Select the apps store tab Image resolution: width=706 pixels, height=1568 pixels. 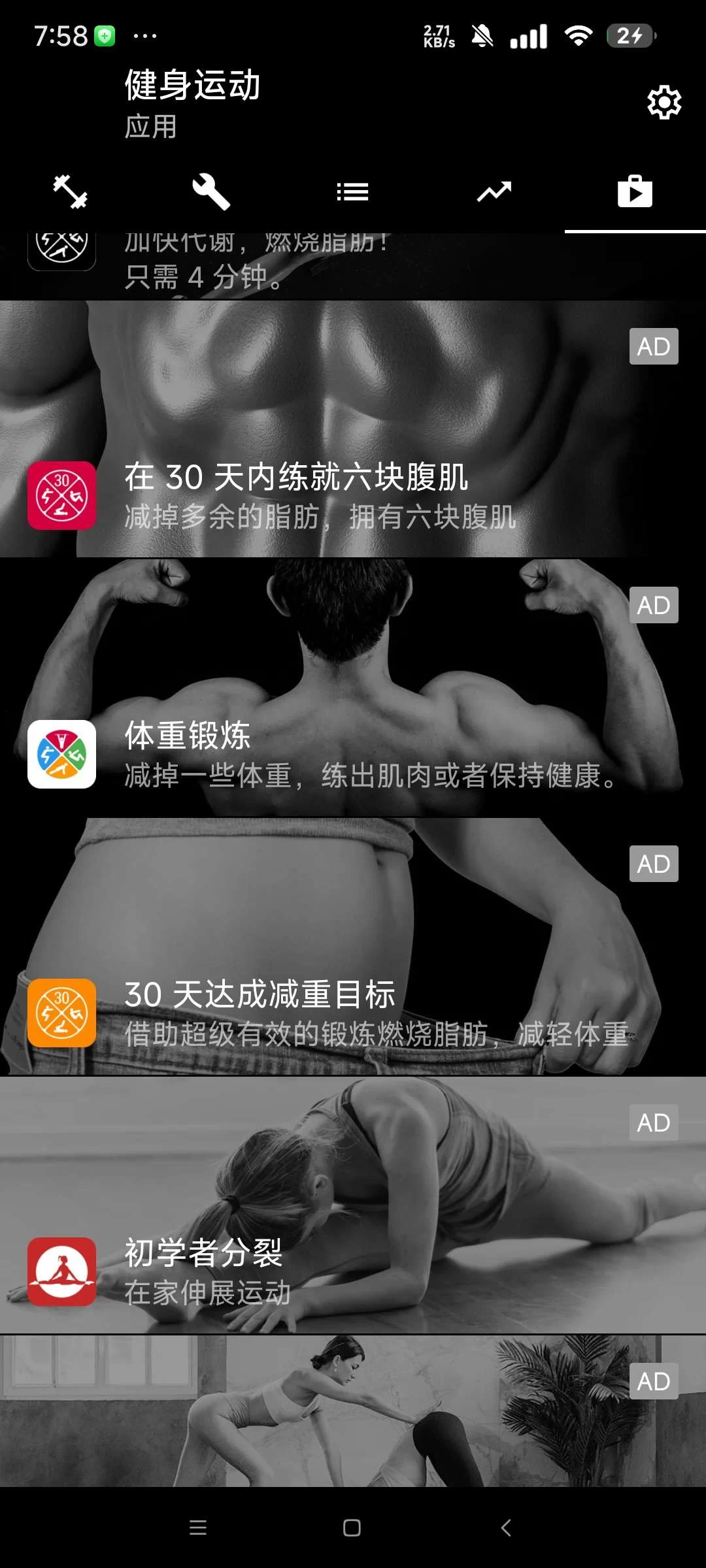coord(635,192)
